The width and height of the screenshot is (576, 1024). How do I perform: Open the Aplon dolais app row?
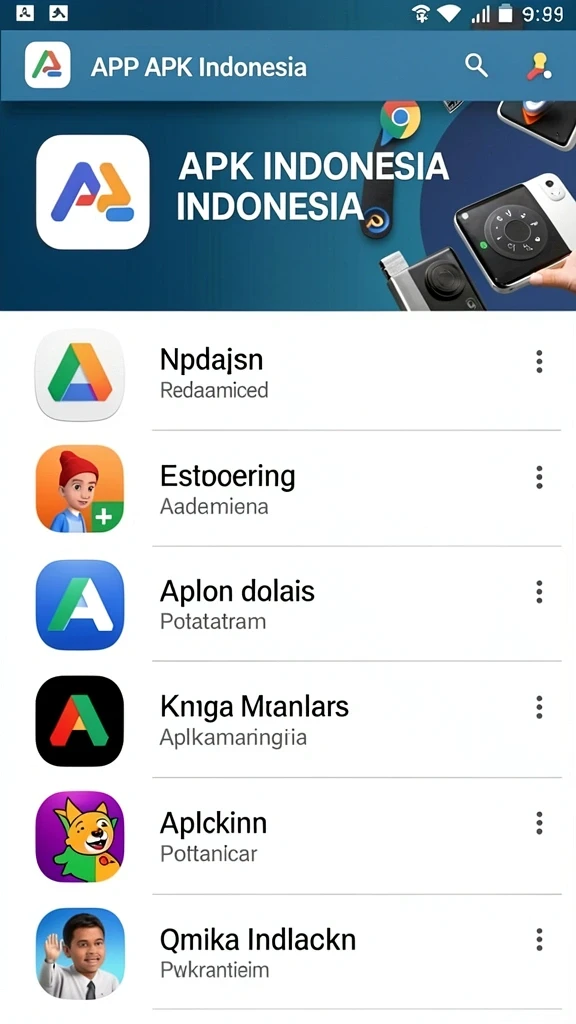coord(288,604)
